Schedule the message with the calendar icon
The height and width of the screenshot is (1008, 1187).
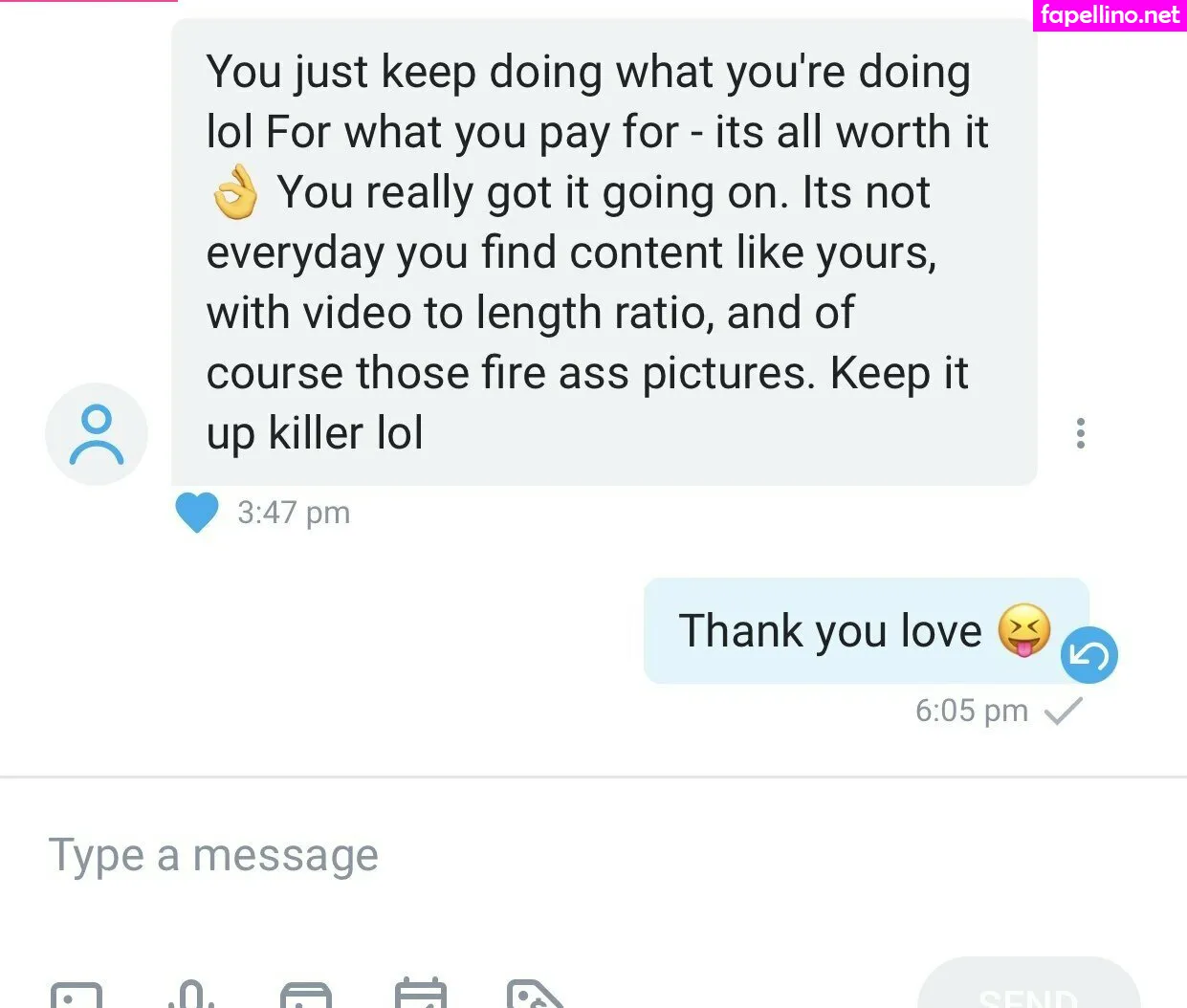click(x=420, y=996)
